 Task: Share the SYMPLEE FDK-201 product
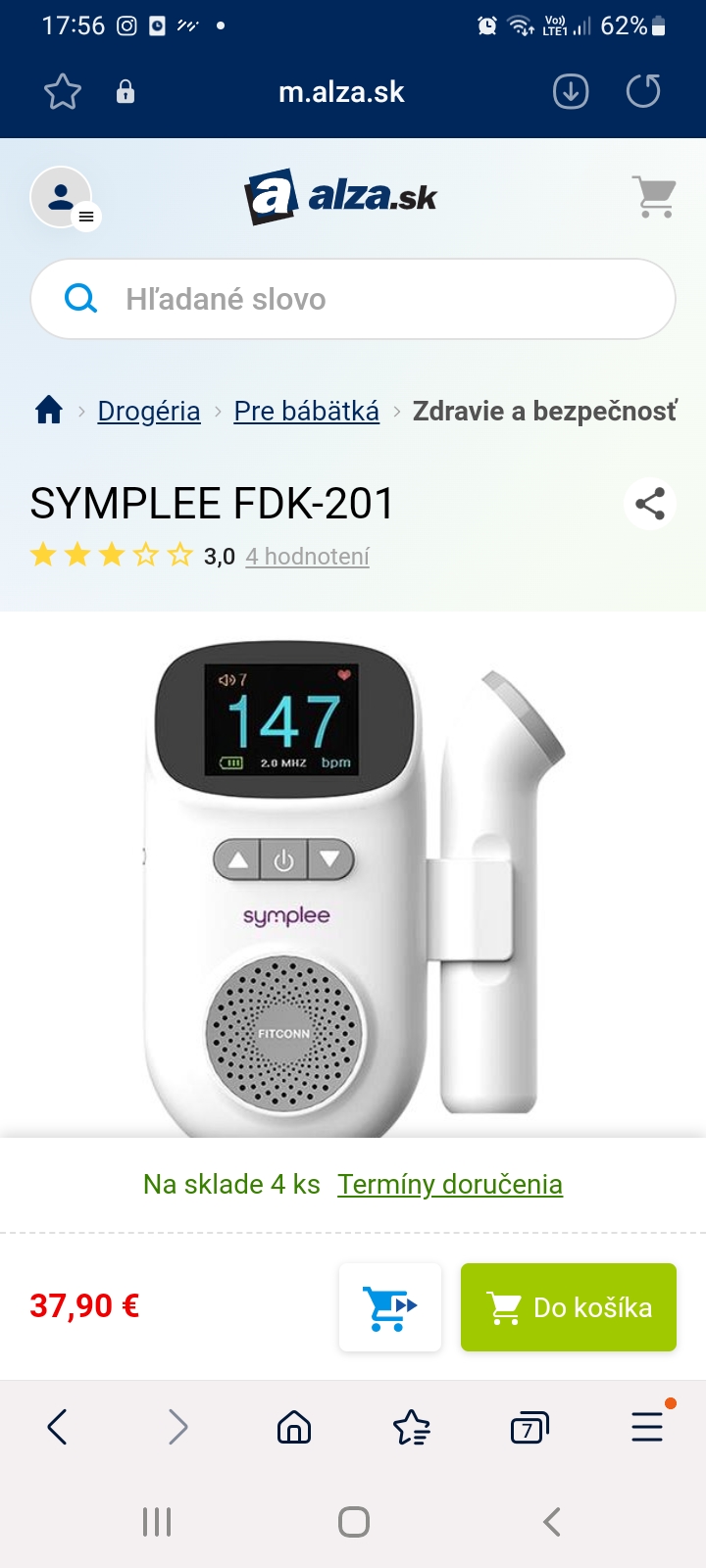[649, 504]
